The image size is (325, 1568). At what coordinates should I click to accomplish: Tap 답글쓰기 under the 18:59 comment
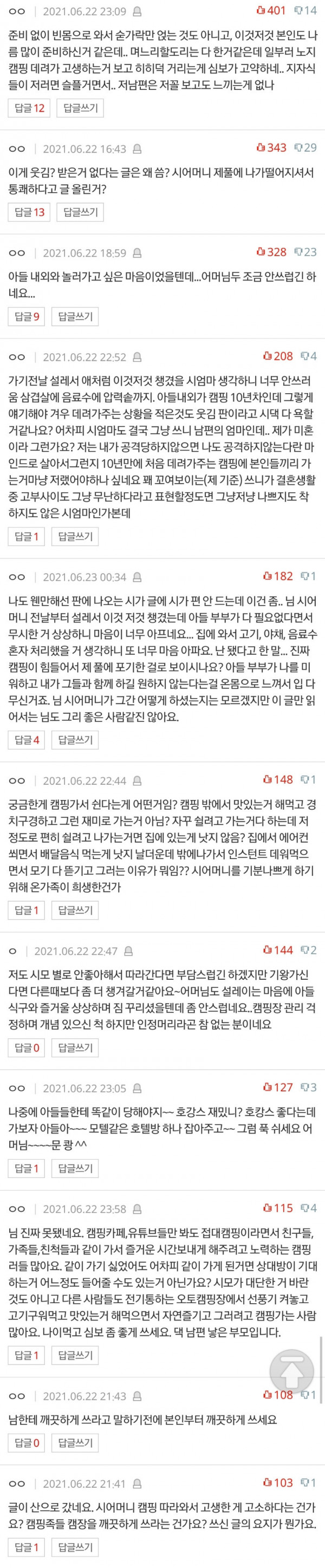point(75,316)
